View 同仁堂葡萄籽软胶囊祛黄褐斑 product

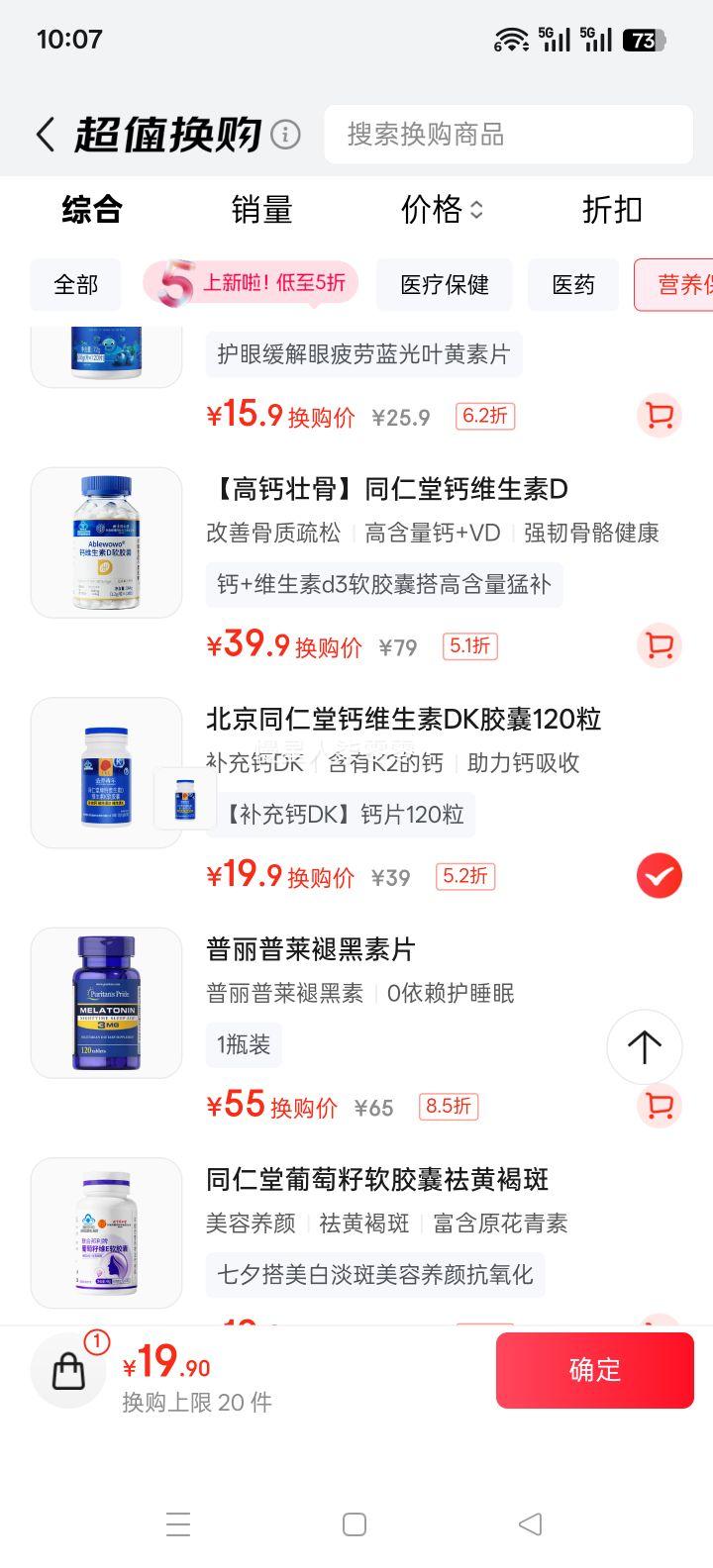tap(376, 1180)
